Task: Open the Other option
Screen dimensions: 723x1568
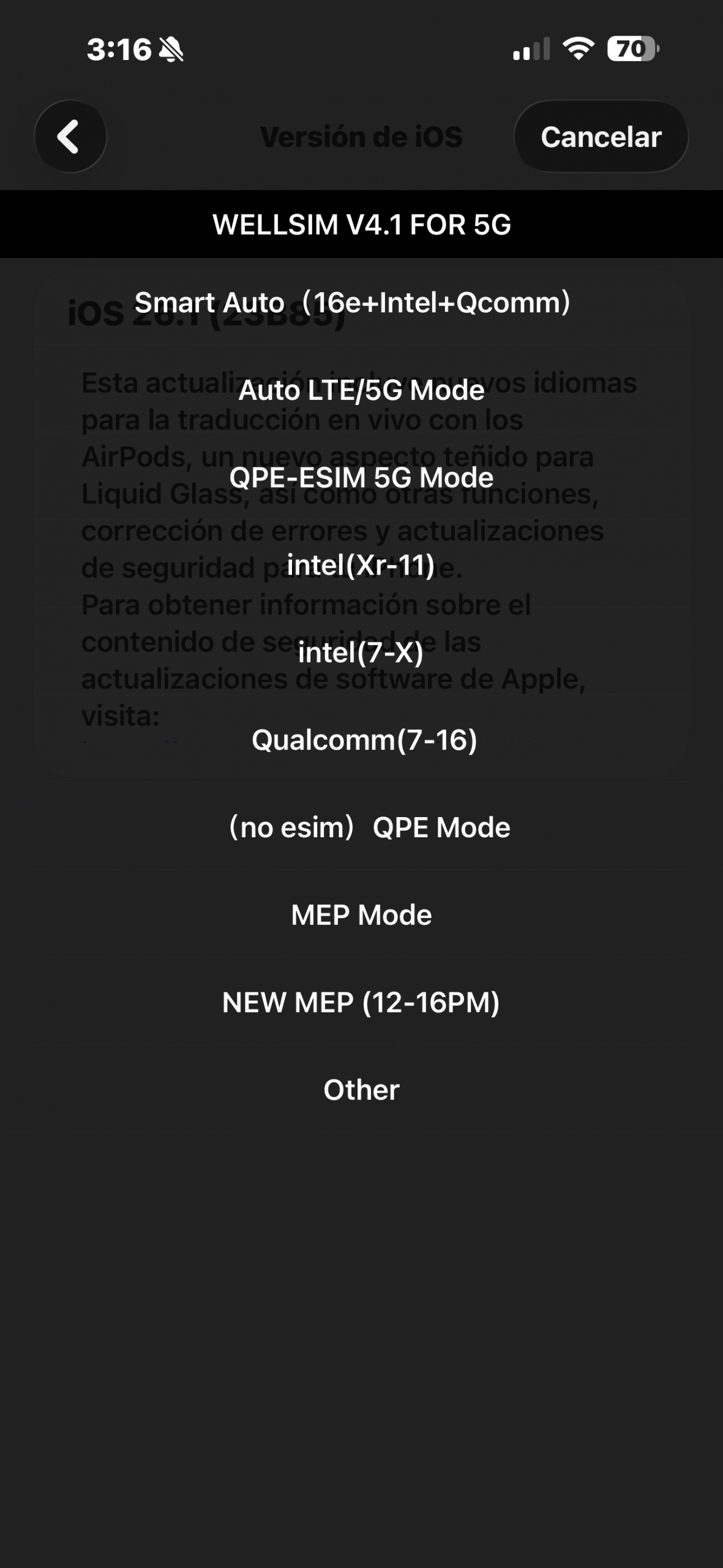Action: 361,1090
